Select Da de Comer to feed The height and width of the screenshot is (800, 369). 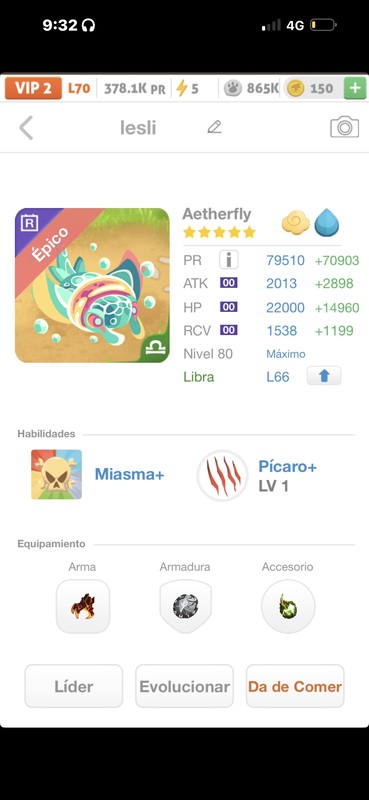(295, 686)
